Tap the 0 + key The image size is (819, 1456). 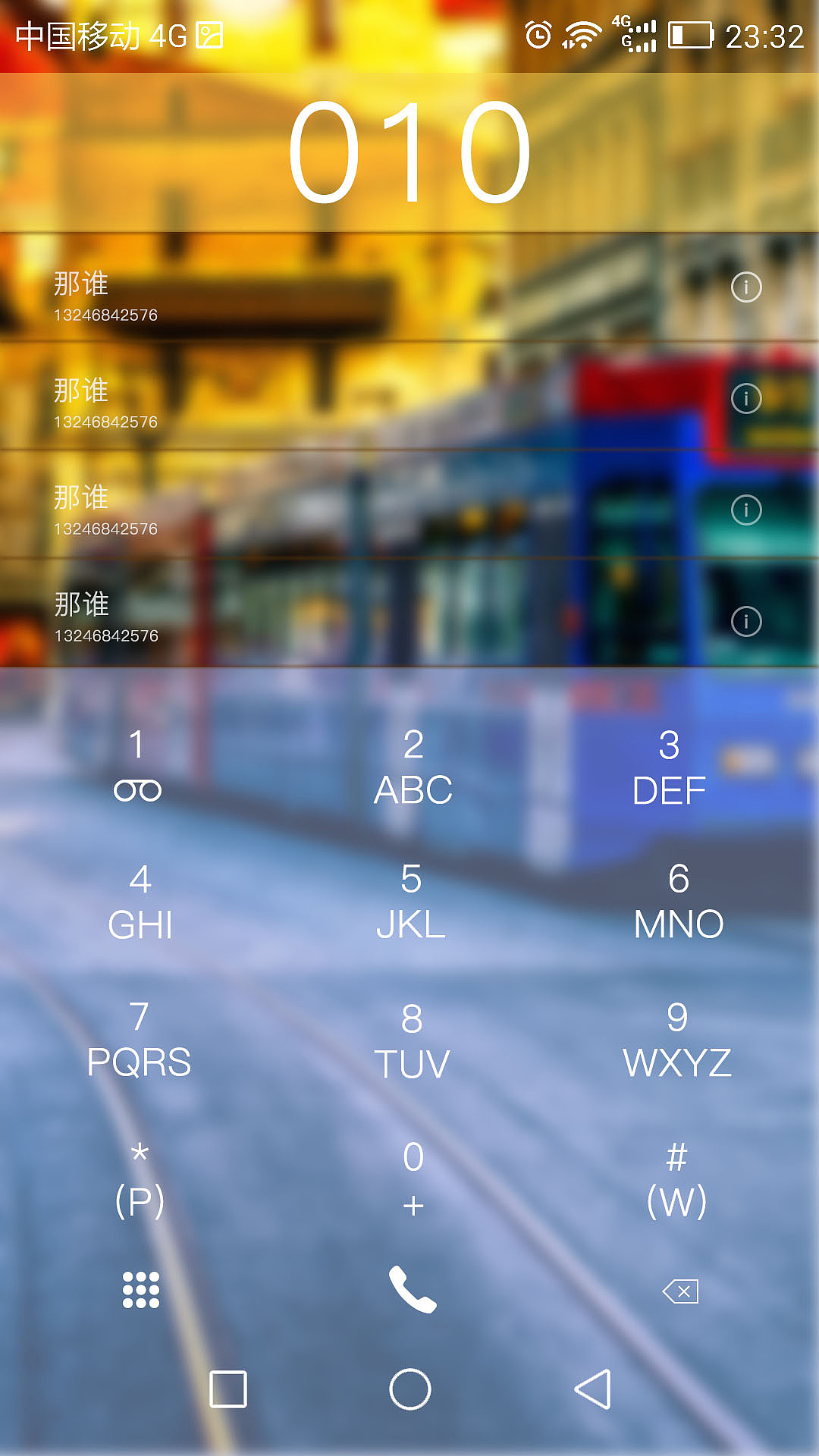click(413, 1179)
